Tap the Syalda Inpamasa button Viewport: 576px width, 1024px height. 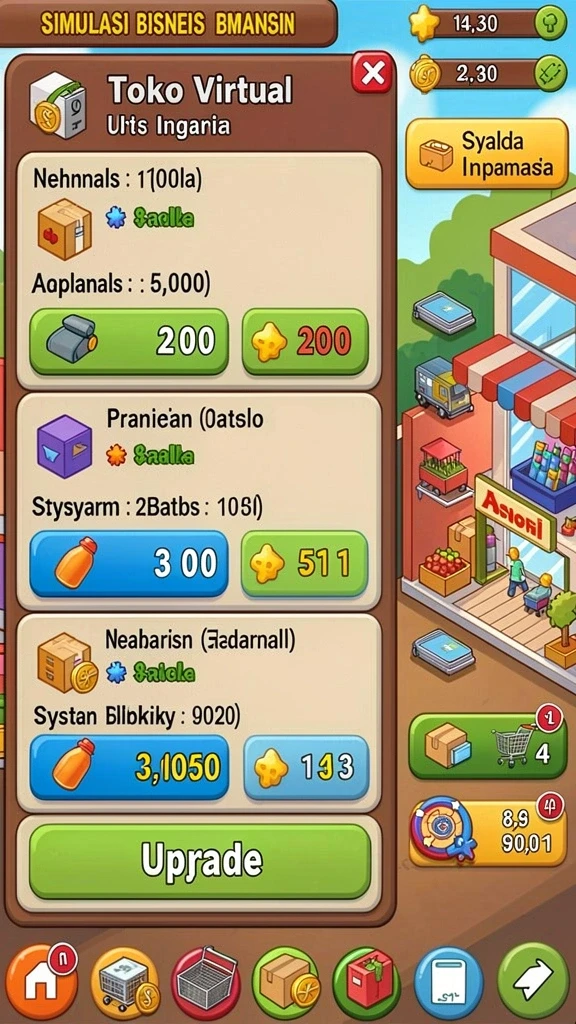pyautogui.click(x=487, y=154)
